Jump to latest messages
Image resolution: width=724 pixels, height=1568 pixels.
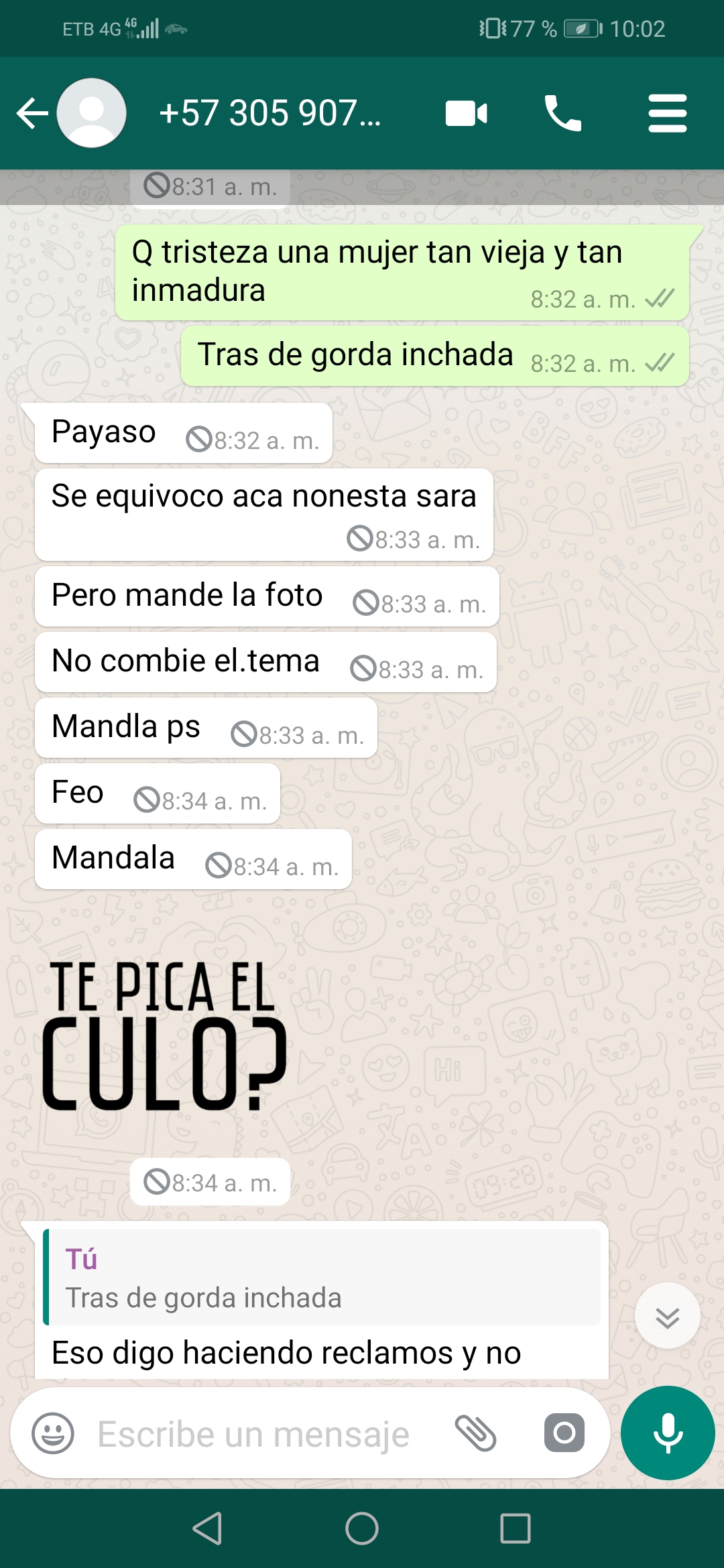(667, 1317)
